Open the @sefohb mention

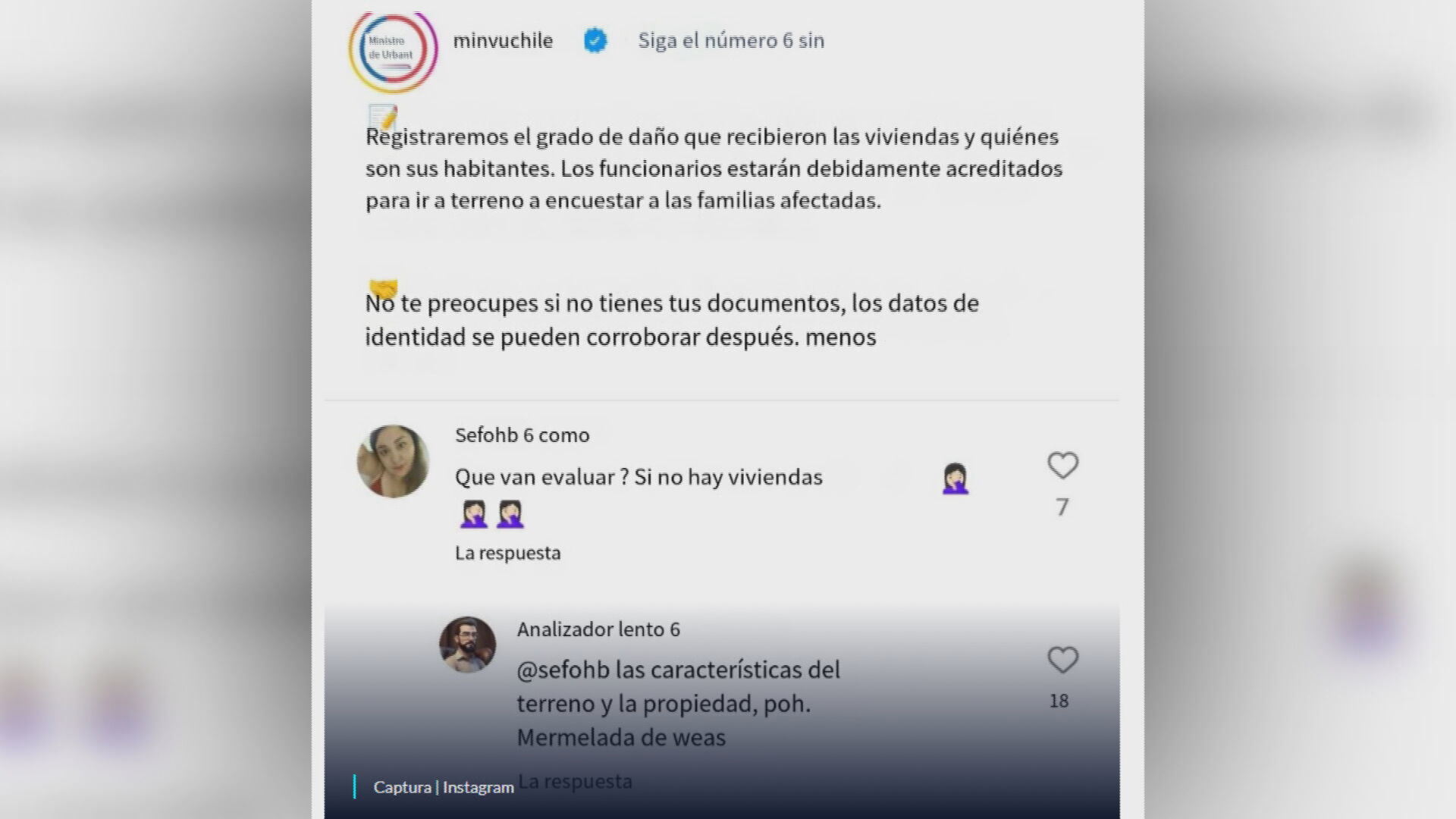(x=563, y=670)
